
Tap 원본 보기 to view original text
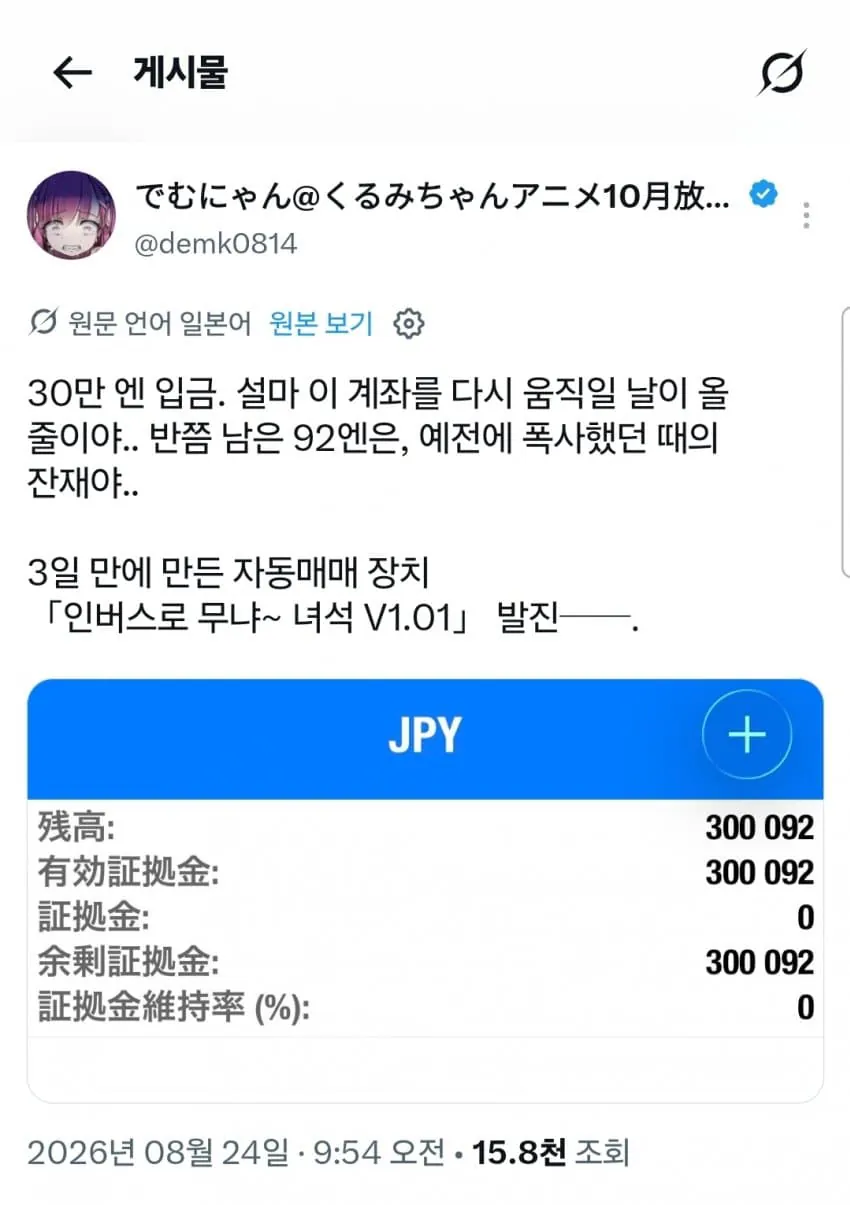[321, 323]
